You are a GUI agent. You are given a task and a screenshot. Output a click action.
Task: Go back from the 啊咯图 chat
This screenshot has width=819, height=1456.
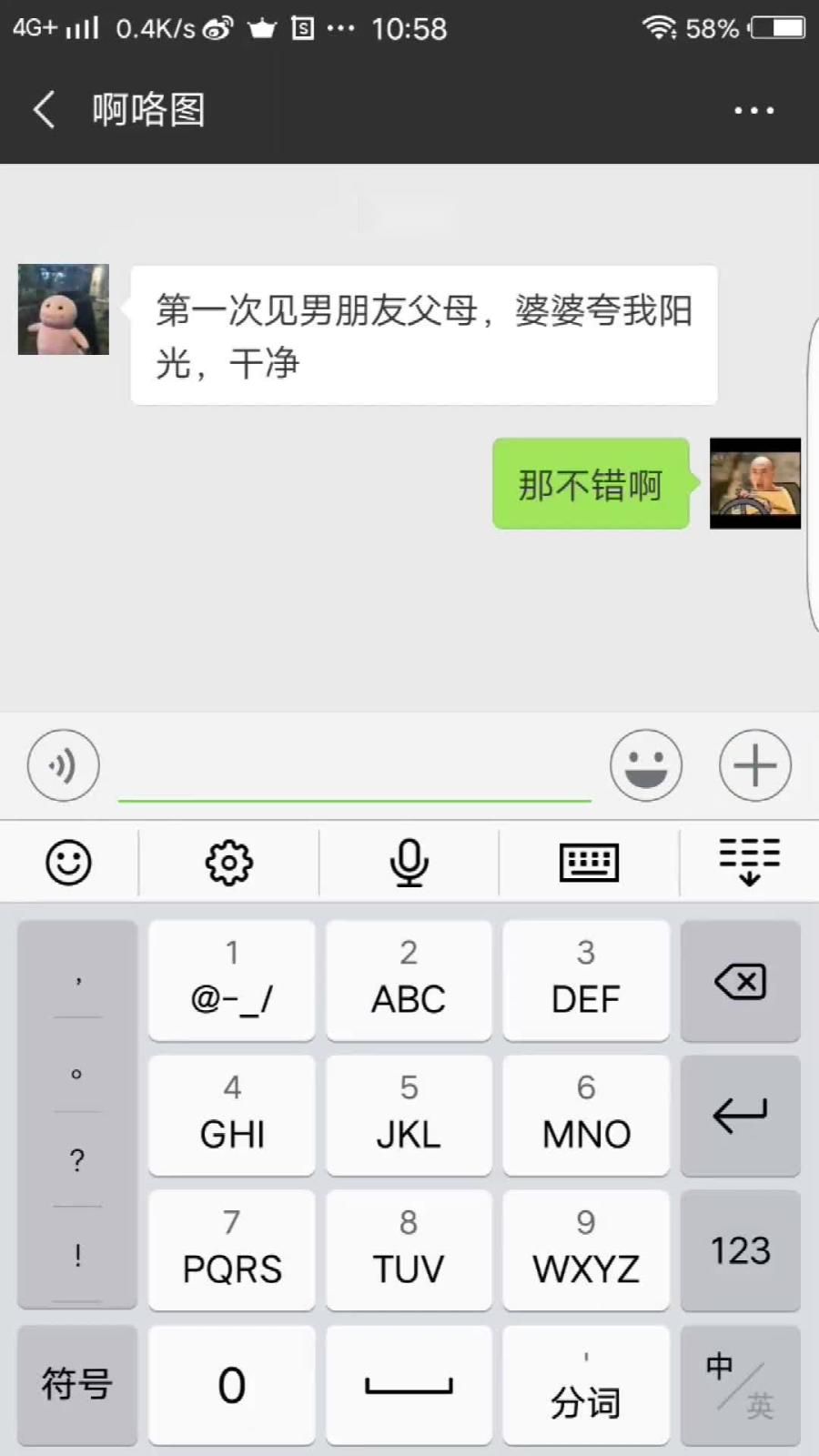tap(44, 110)
